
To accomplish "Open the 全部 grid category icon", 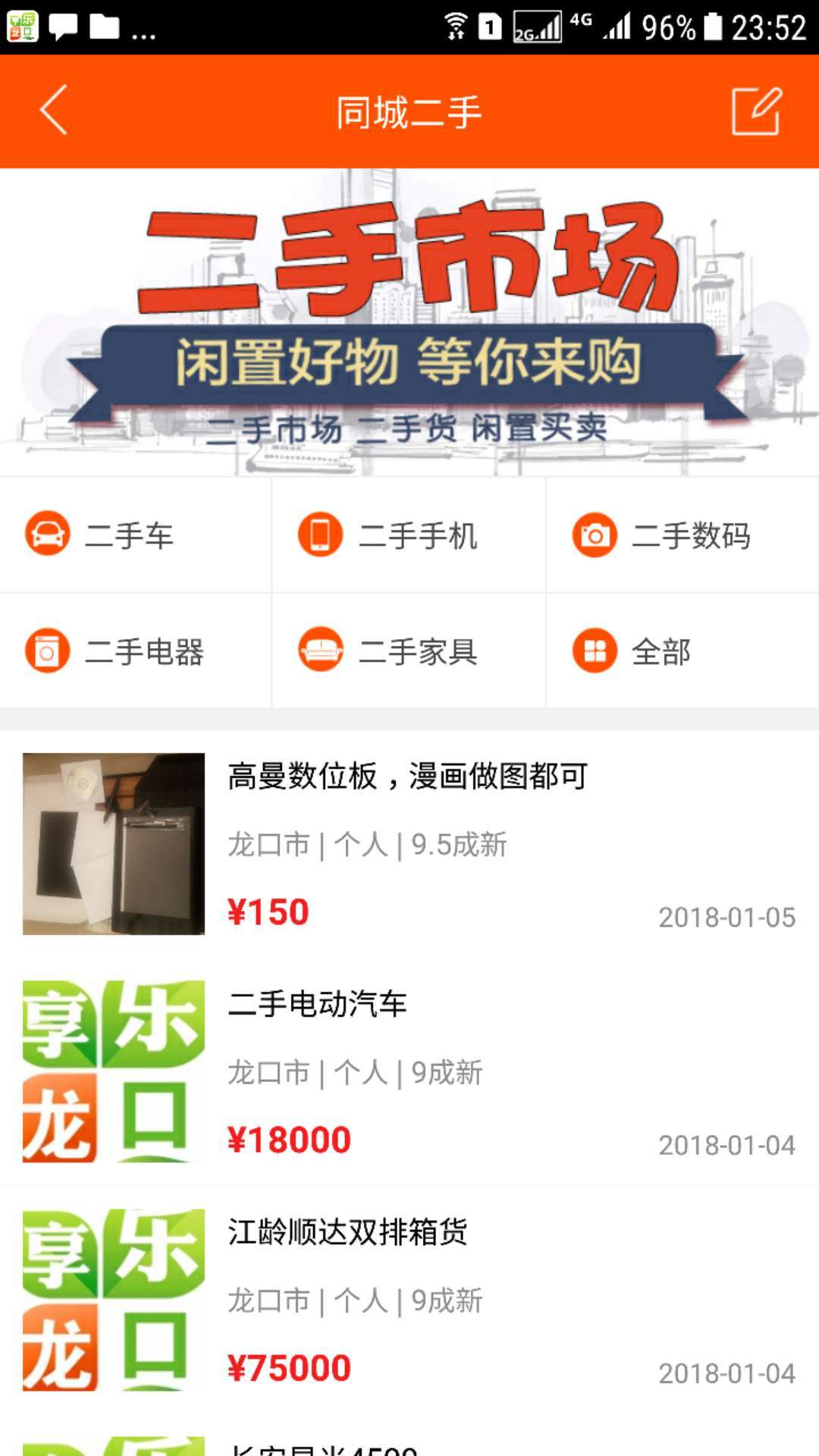I will tap(595, 651).
